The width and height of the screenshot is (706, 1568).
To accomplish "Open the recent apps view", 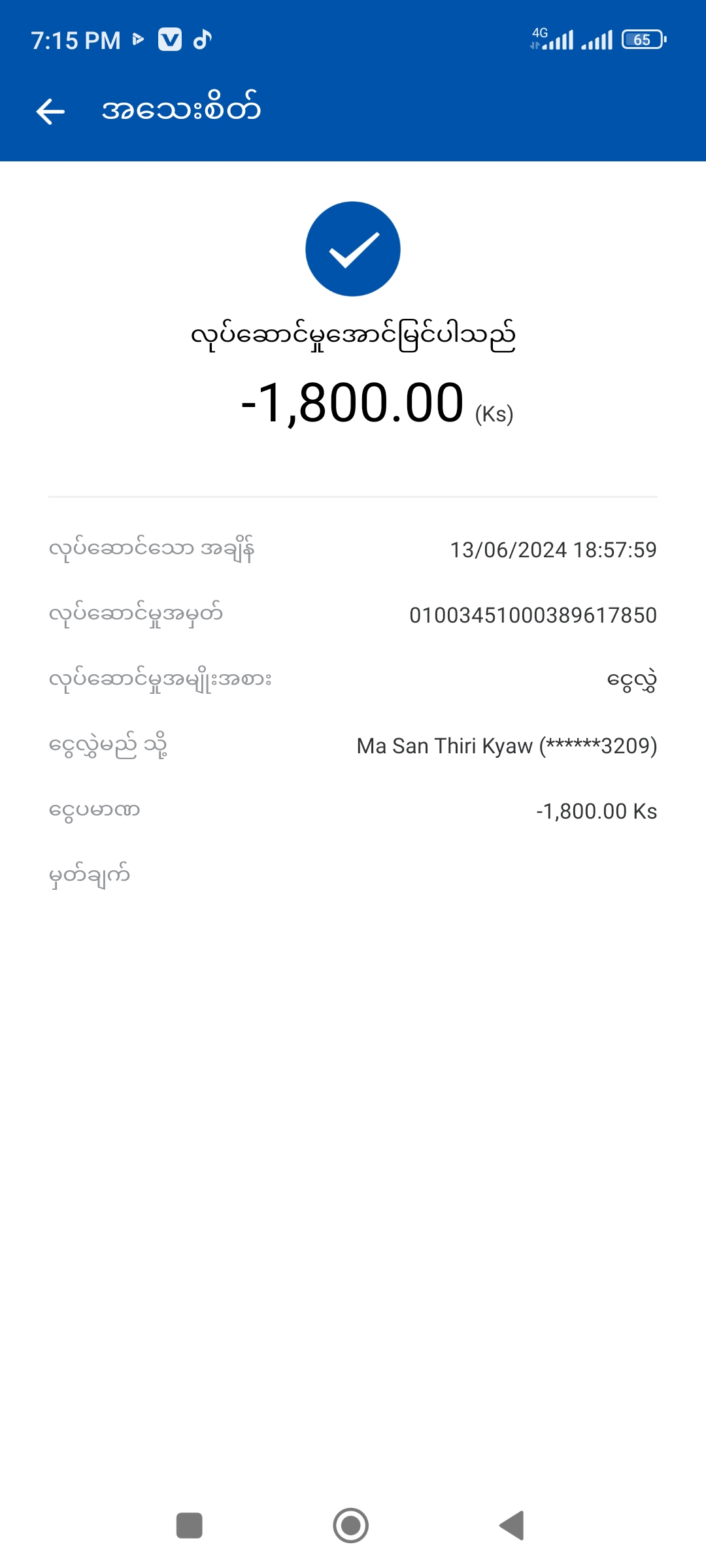I will tap(190, 1526).
